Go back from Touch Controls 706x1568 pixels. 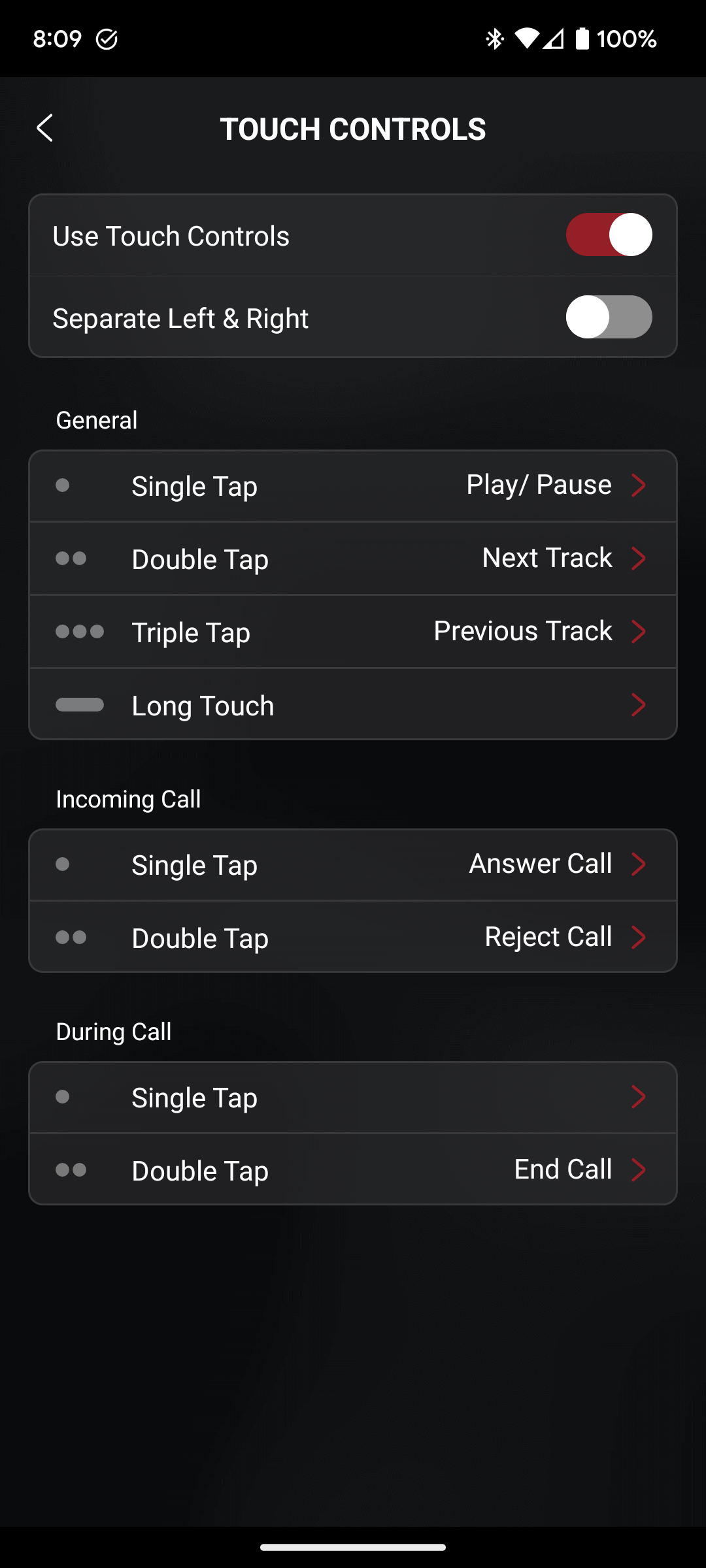coord(44,128)
